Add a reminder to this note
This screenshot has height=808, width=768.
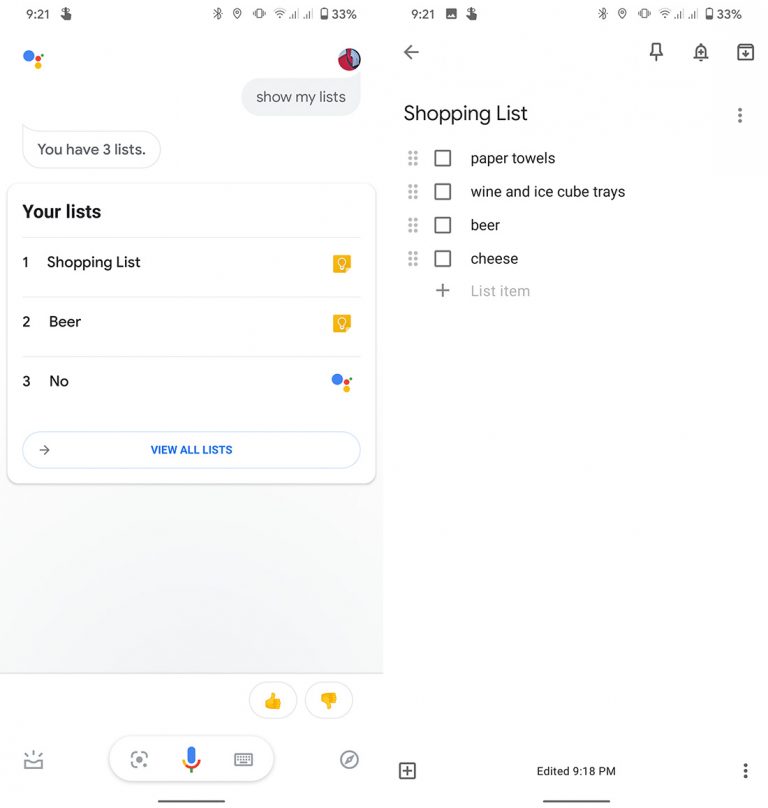pyautogui.click(x=701, y=53)
